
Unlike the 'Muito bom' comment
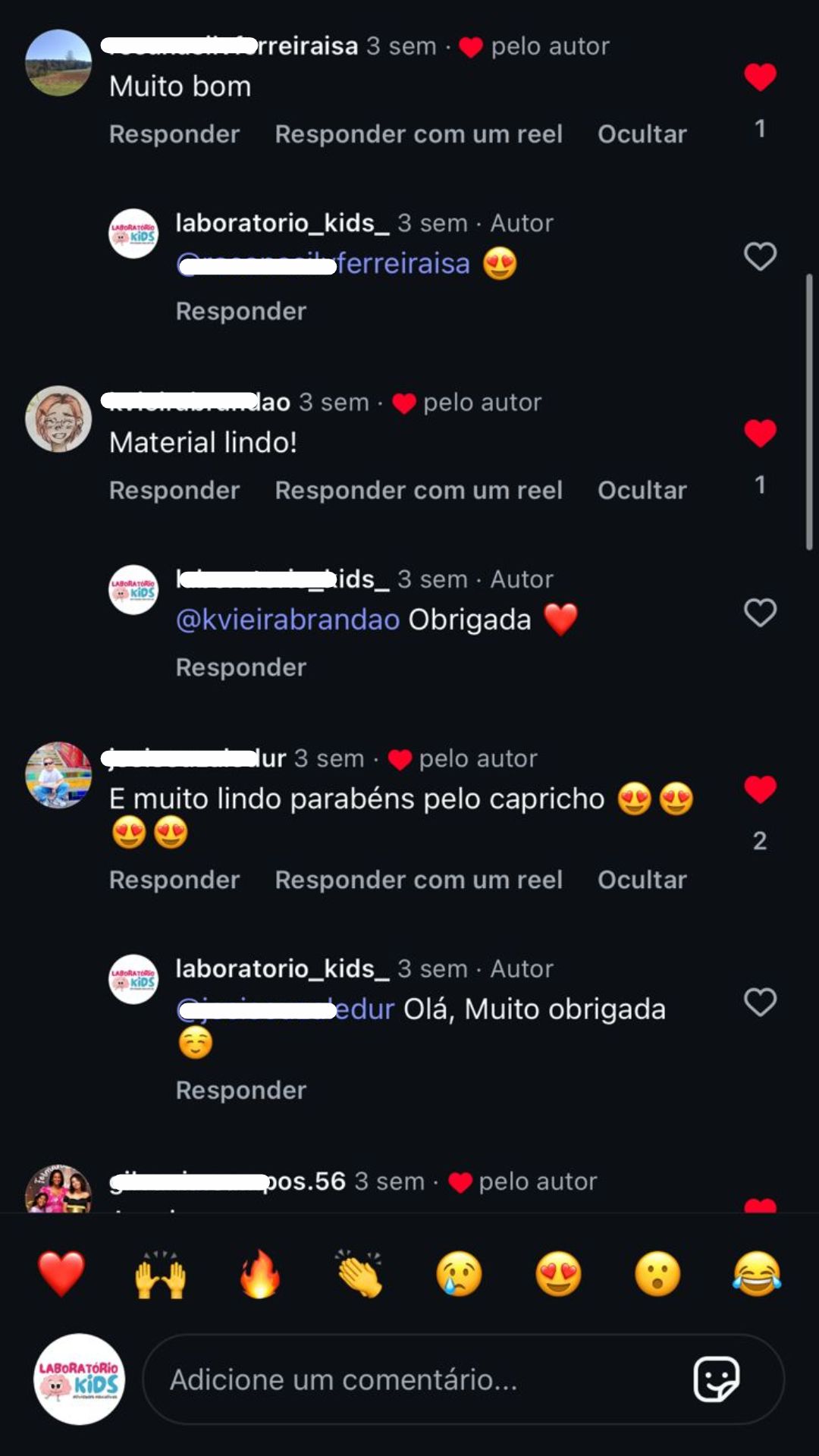(760, 77)
